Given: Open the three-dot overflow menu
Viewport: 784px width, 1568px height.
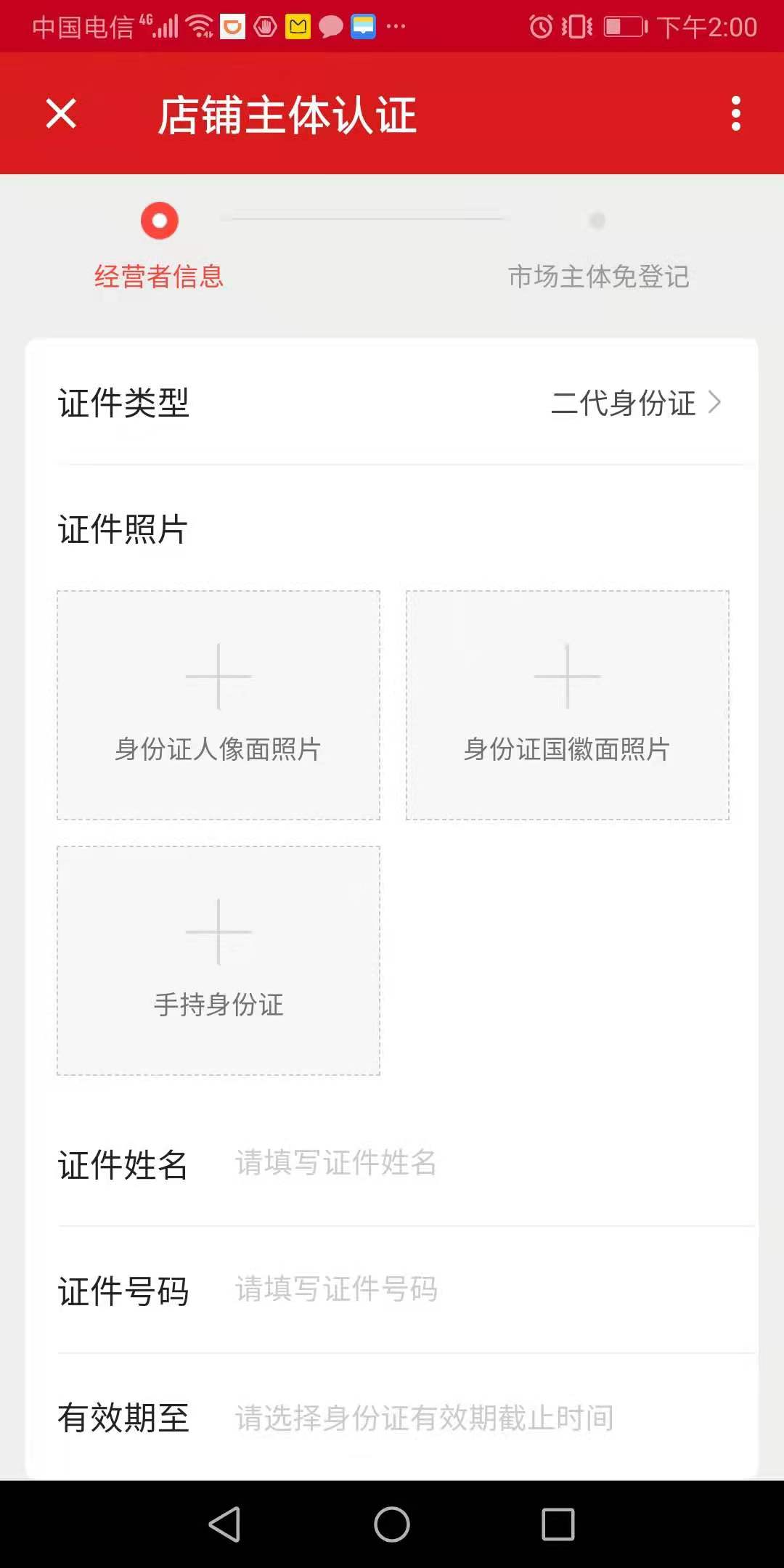Looking at the screenshot, I should (x=735, y=114).
